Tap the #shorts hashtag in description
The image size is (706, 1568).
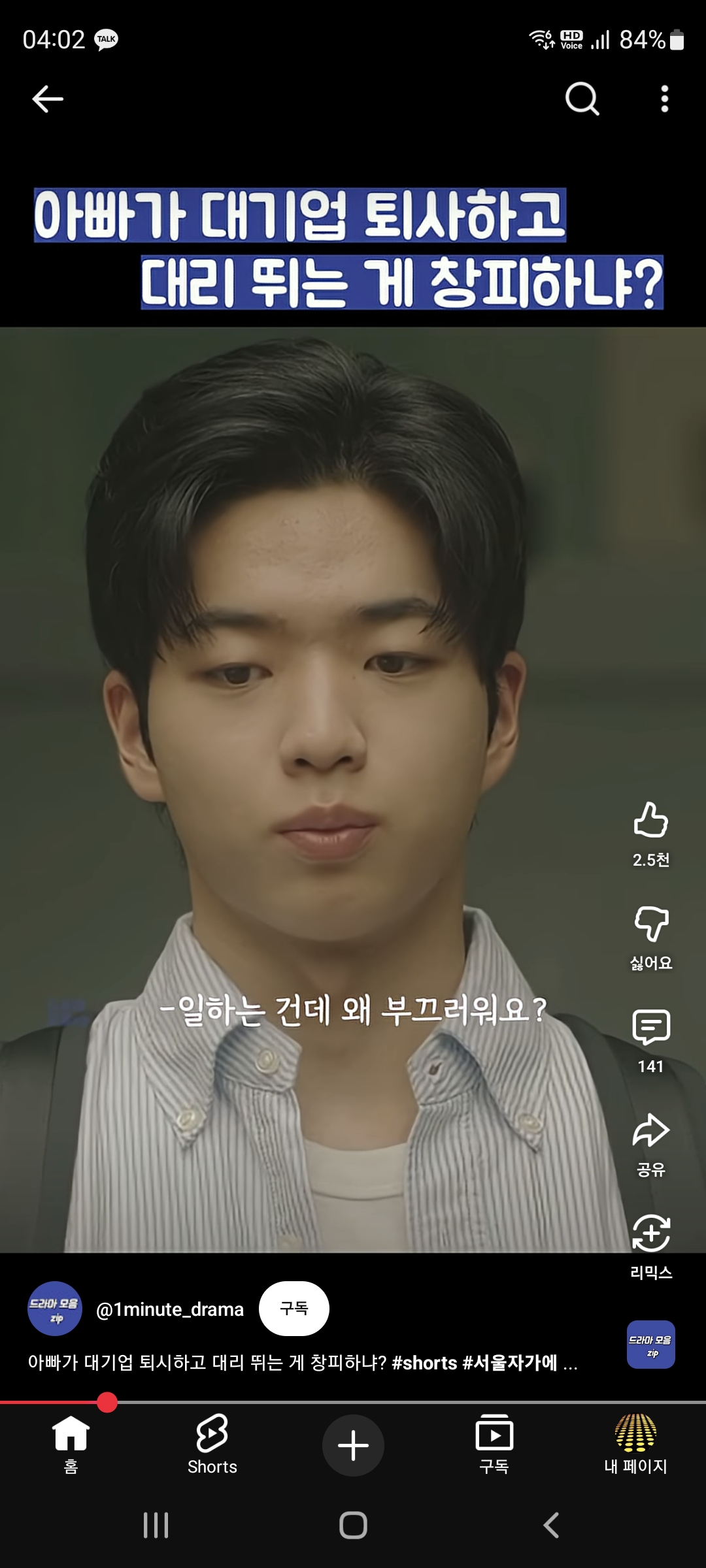tap(424, 1363)
